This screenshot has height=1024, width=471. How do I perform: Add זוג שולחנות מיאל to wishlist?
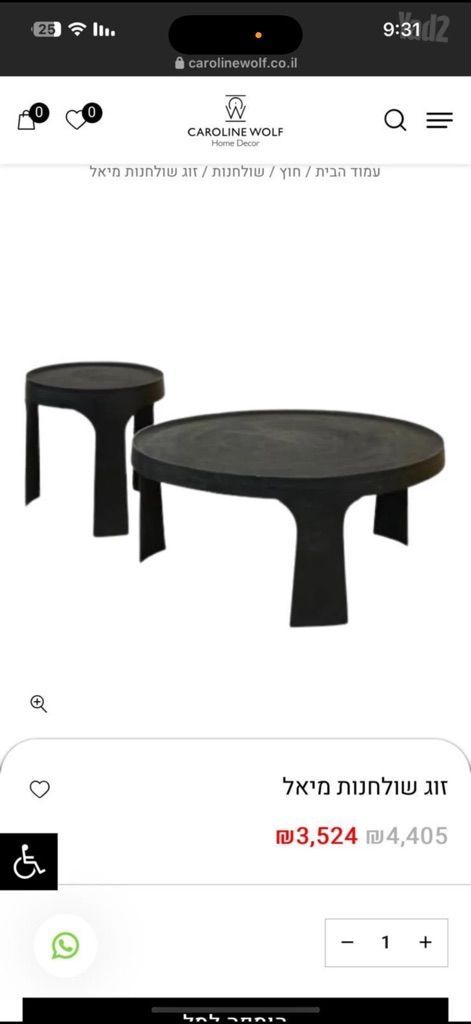point(40,790)
